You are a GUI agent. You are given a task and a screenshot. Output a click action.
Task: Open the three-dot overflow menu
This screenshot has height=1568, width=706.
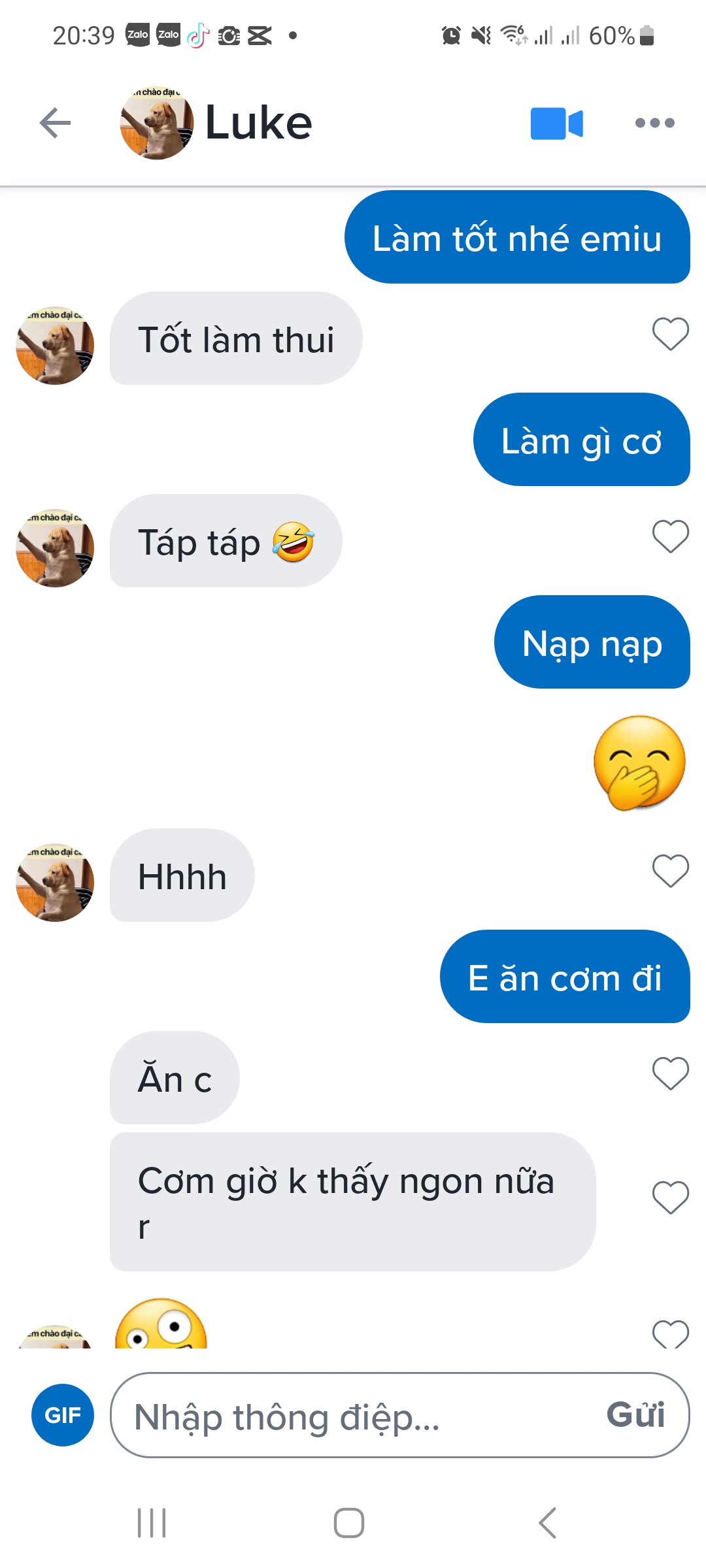[x=654, y=123]
